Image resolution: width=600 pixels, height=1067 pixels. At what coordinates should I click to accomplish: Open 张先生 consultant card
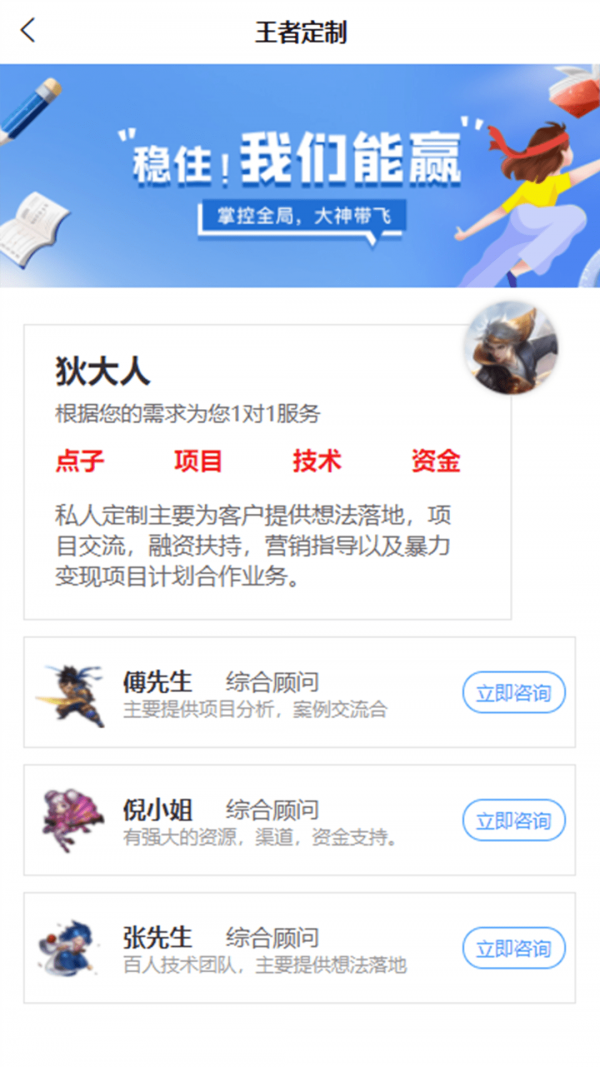(250, 948)
